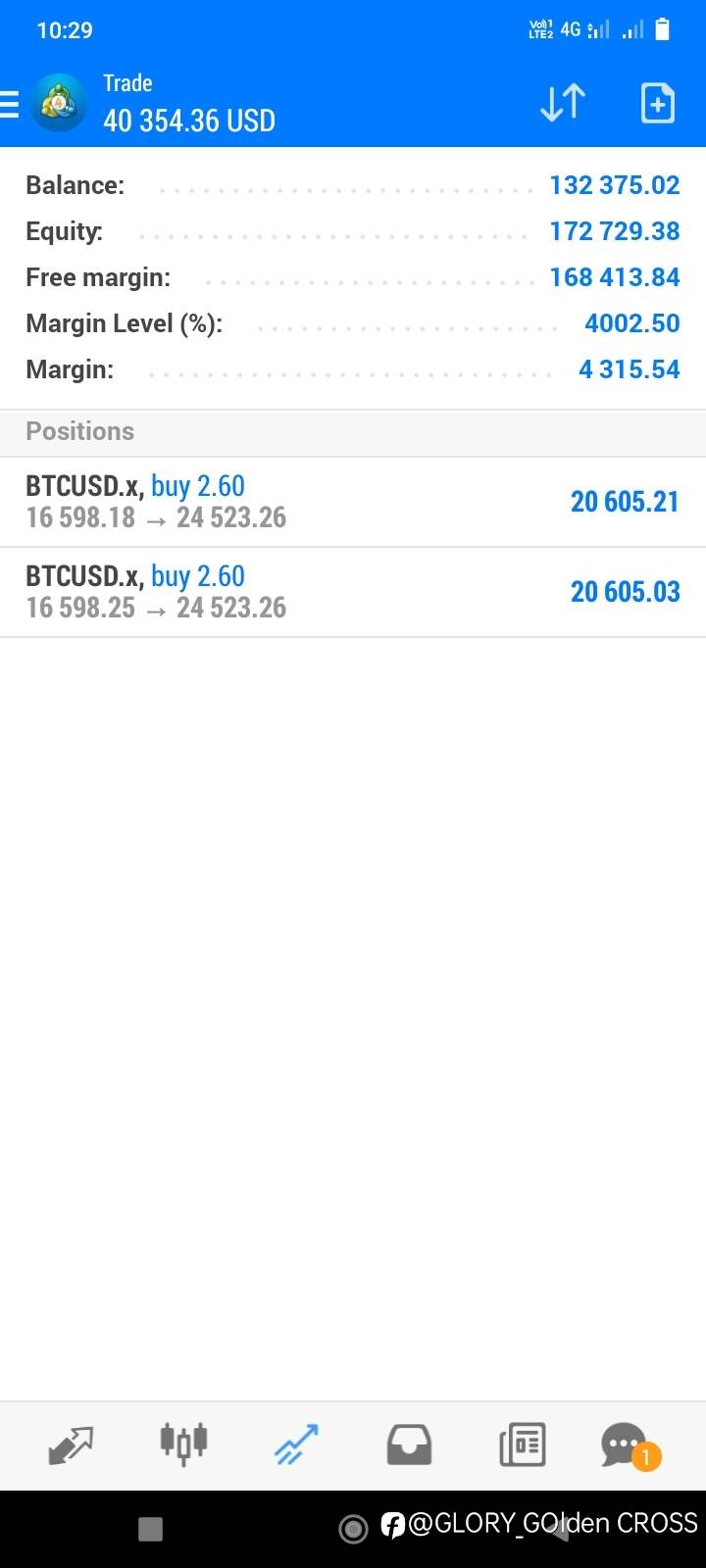
Task: Go to the News tab
Action: pyautogui.click(x=522, y=1445)
